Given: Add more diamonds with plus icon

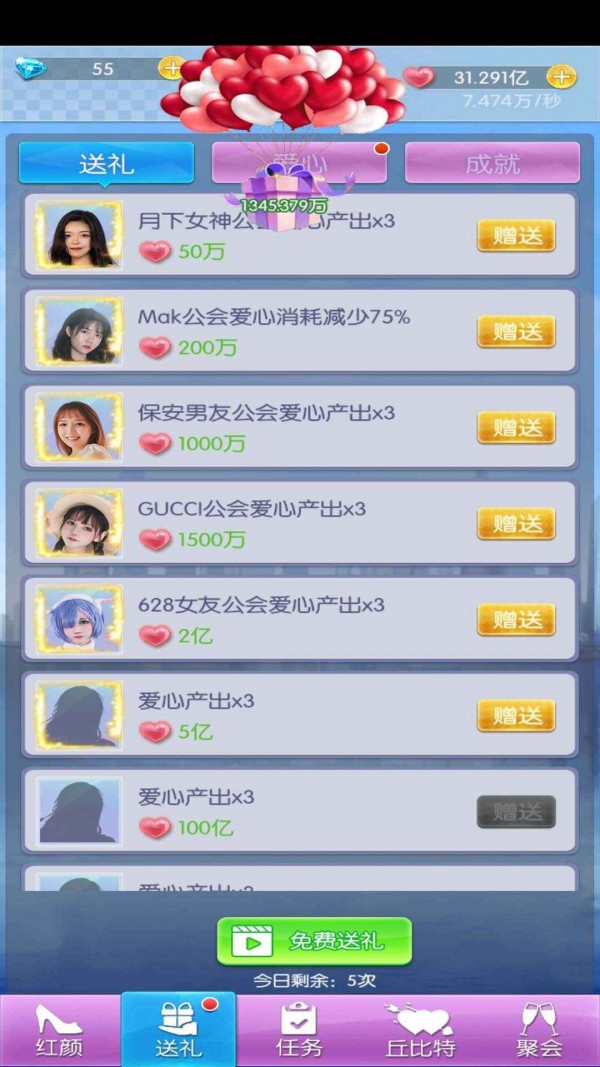Looking at the screenshot, I should coord(171,68).
